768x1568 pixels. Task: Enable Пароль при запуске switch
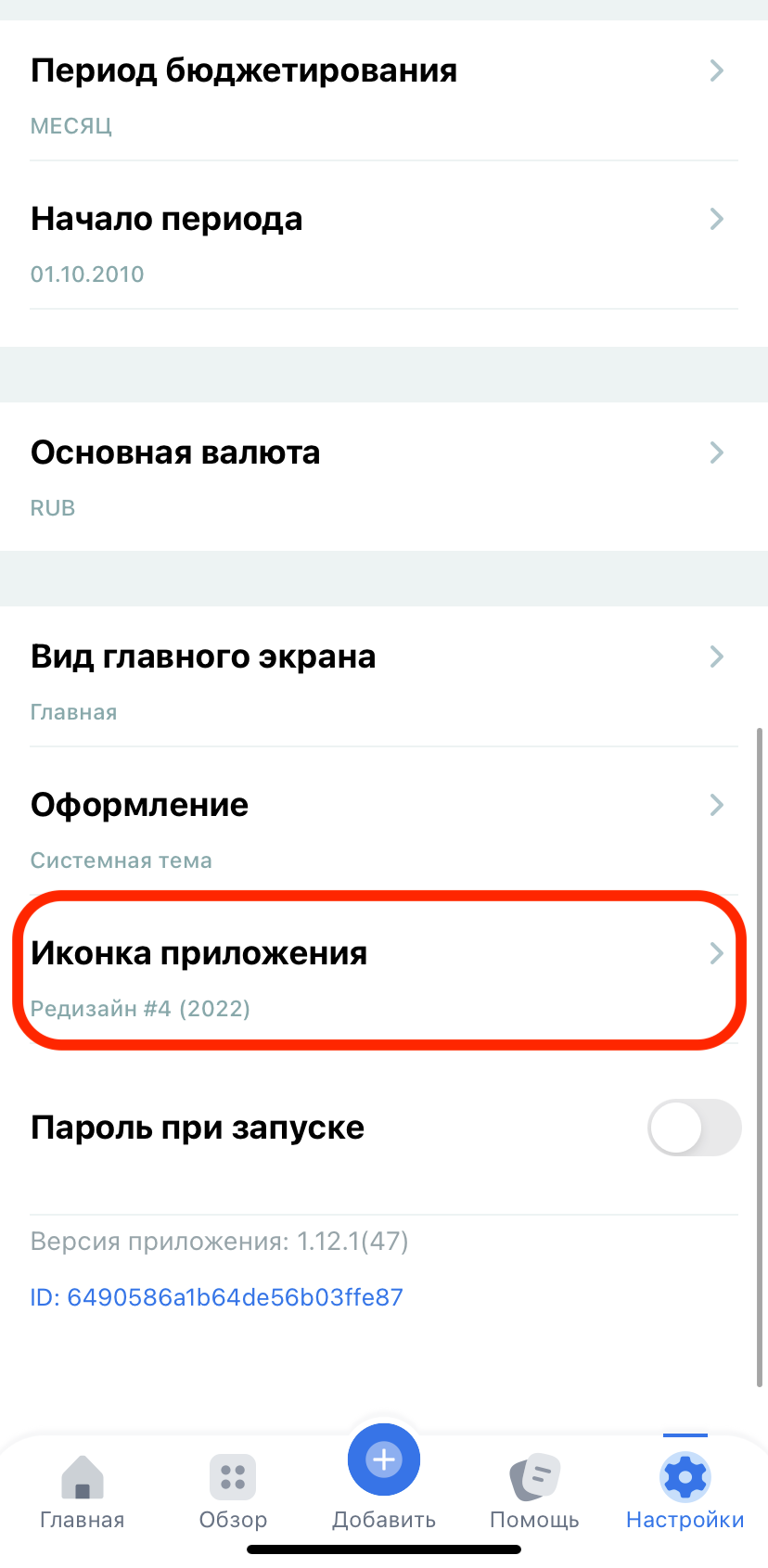tap(693, 1128)
